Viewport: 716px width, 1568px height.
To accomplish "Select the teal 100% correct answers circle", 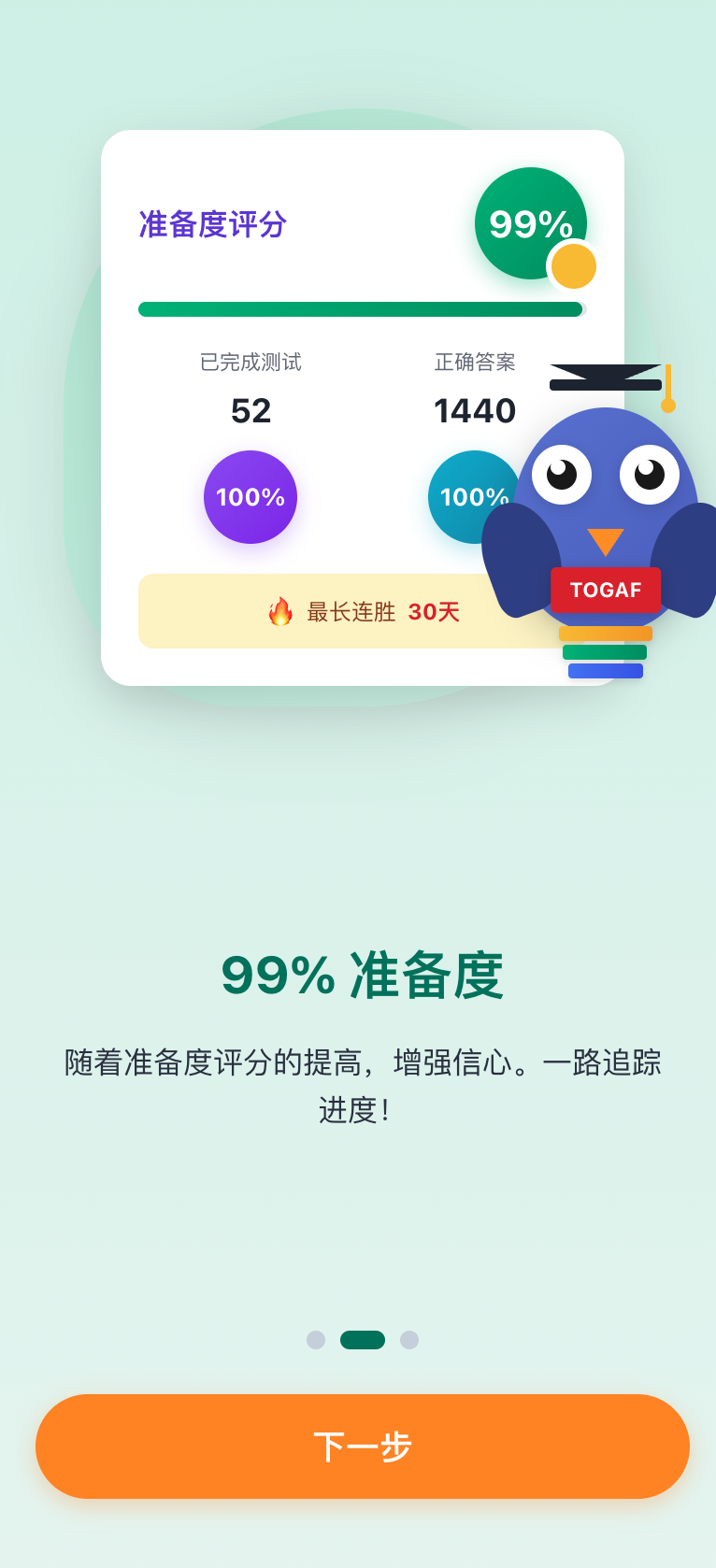I will click(475, 496).
